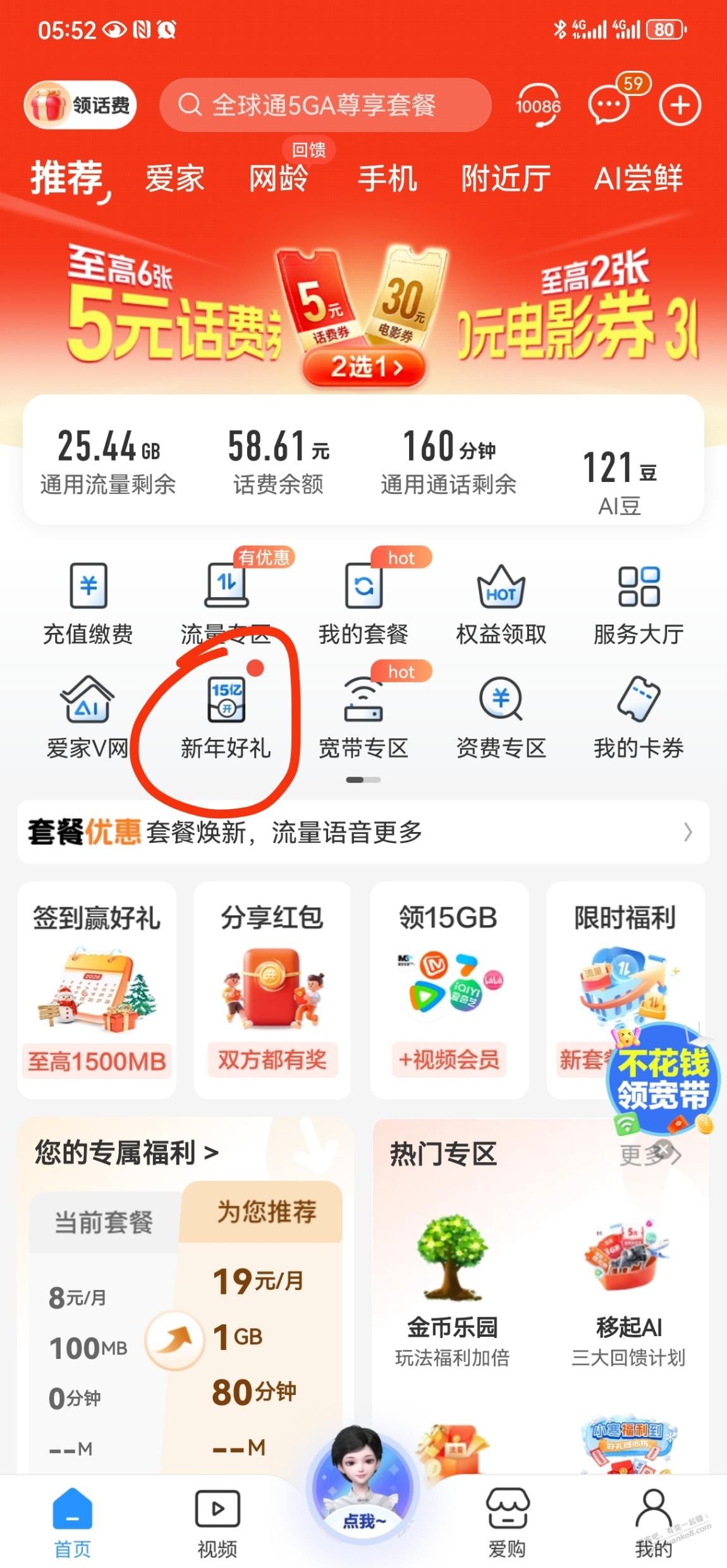Screen dimensions: 727x1568
Task: Open the 领话费 gift button
Action: pyautogui.click(x=80, y=105)
